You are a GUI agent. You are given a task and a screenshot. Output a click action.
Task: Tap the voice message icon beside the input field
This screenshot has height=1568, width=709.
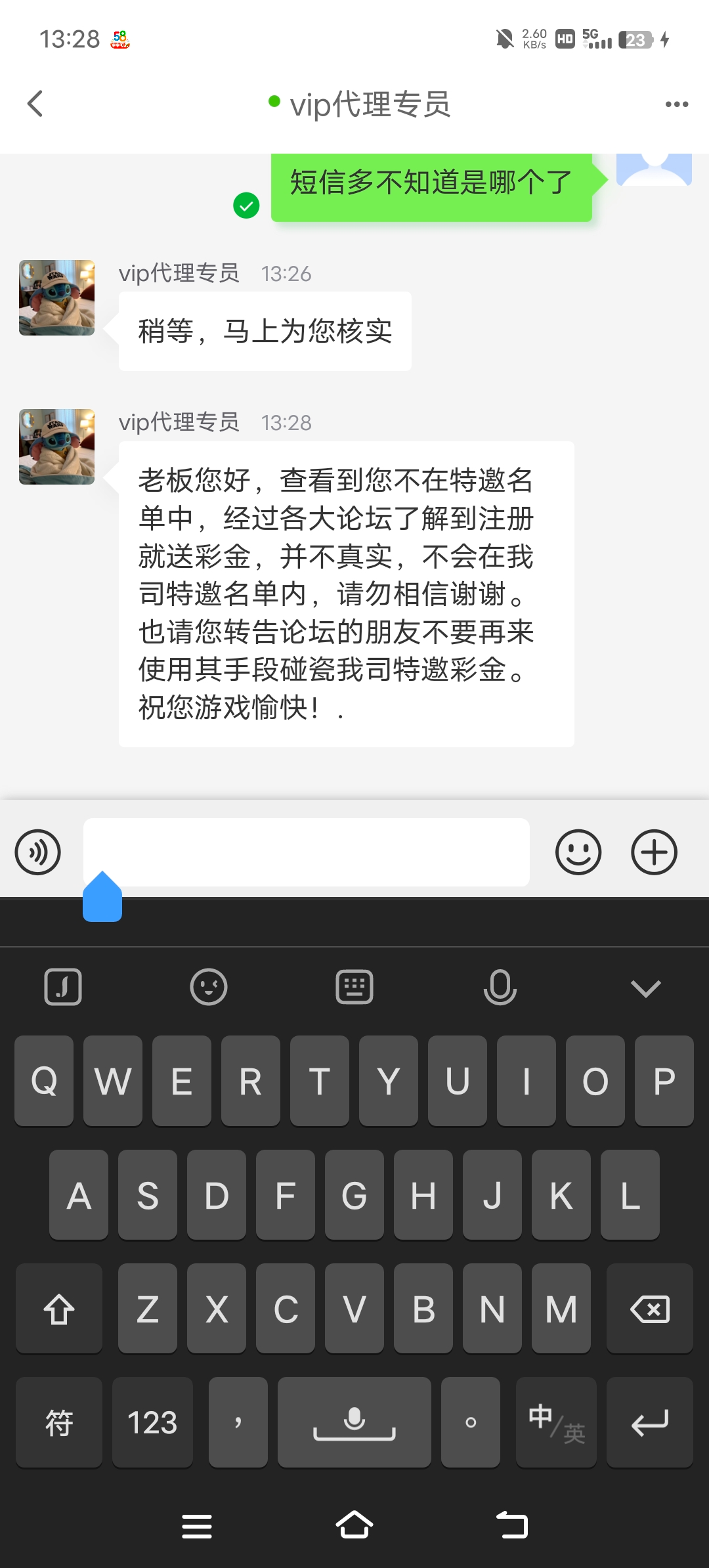pyautogui.click(x=37, y=852)
